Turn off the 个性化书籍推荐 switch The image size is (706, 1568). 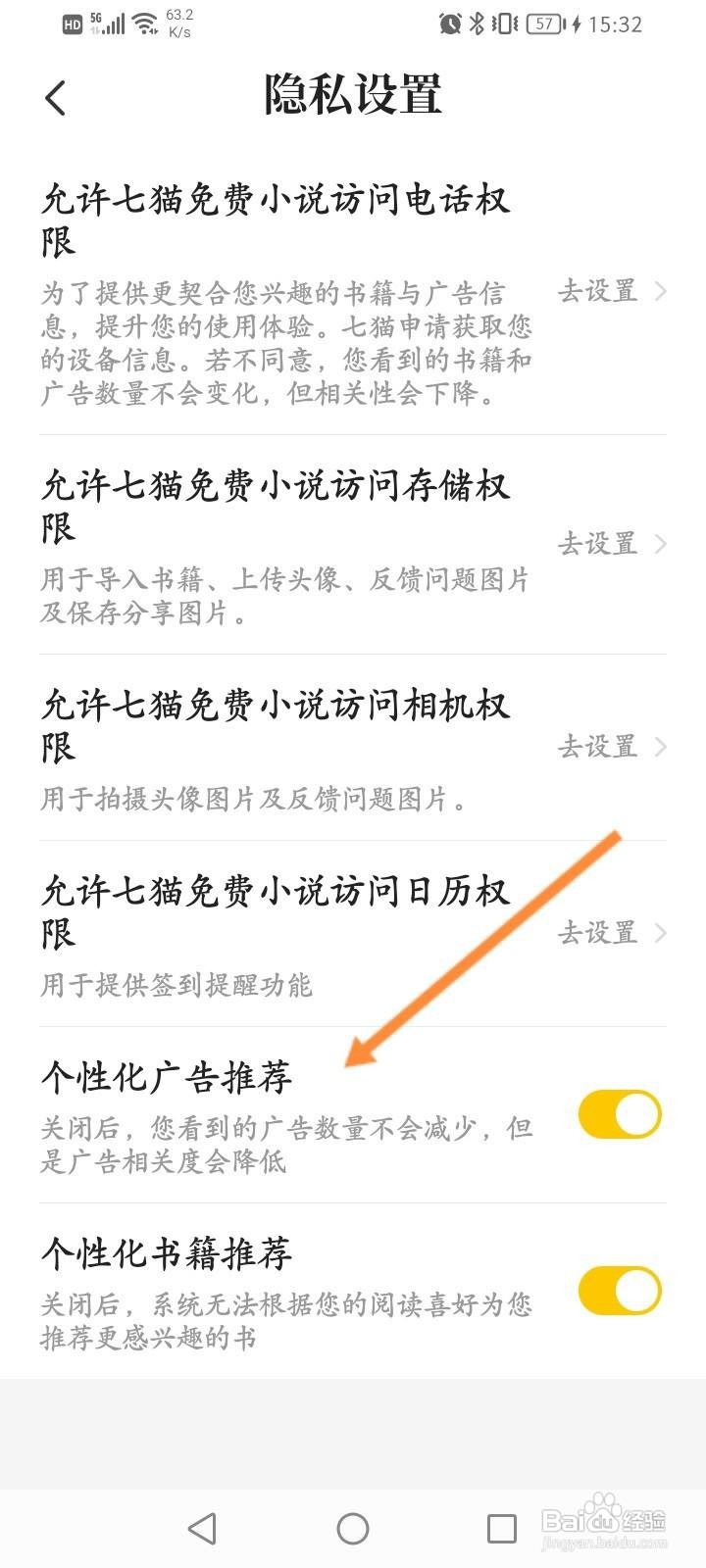(x=619, y=1290)
